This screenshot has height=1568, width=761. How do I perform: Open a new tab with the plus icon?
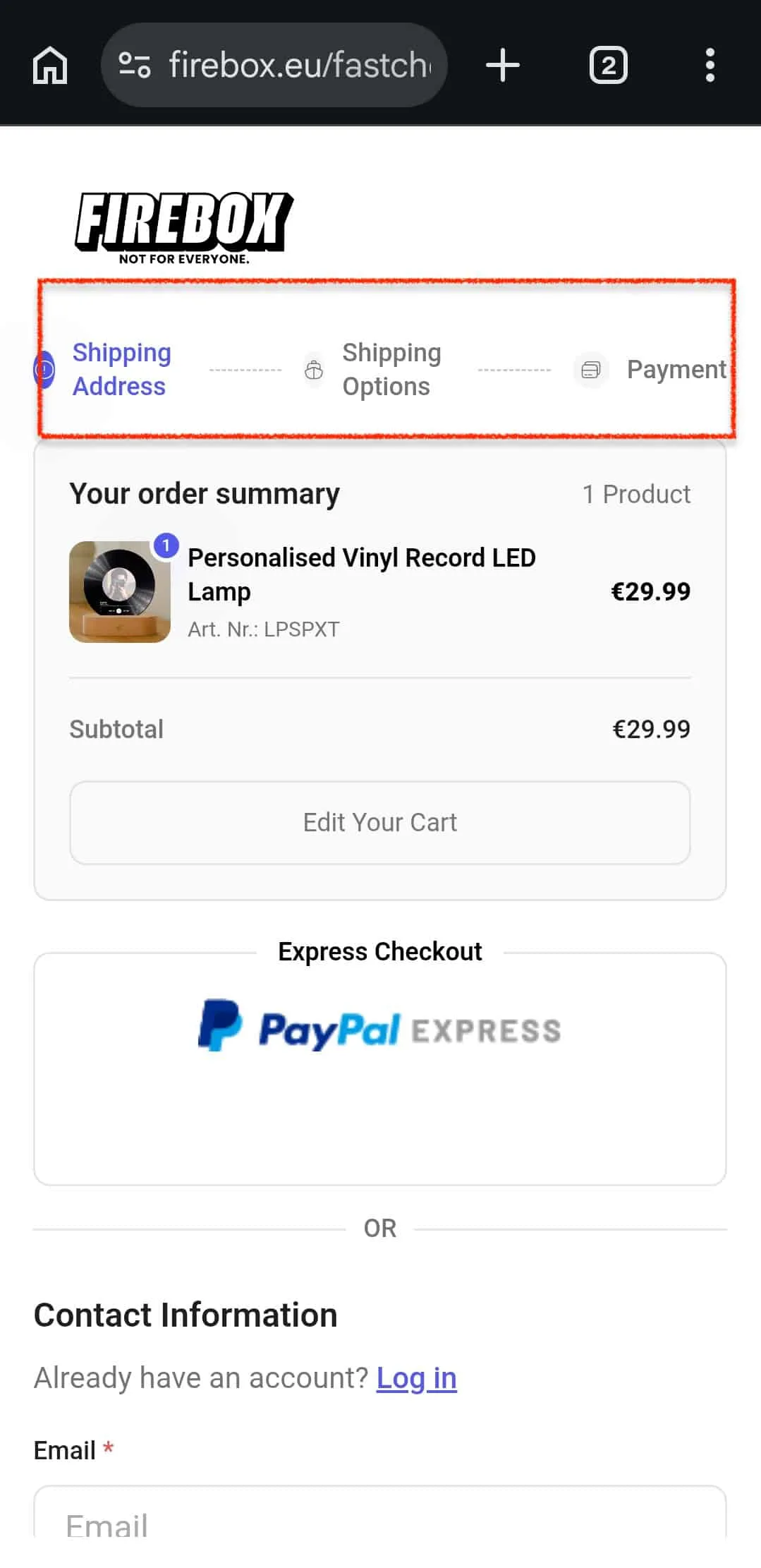(503, 64)
